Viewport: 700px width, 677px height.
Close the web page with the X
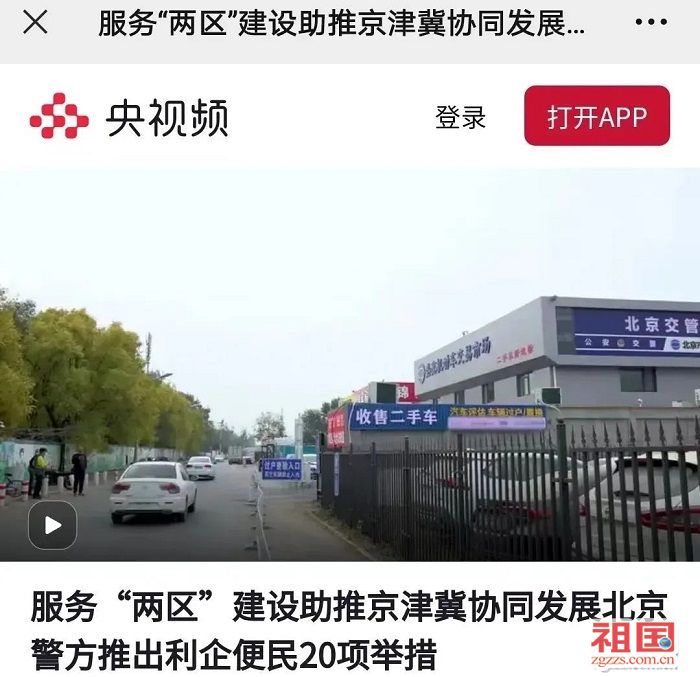coord(35,22)
